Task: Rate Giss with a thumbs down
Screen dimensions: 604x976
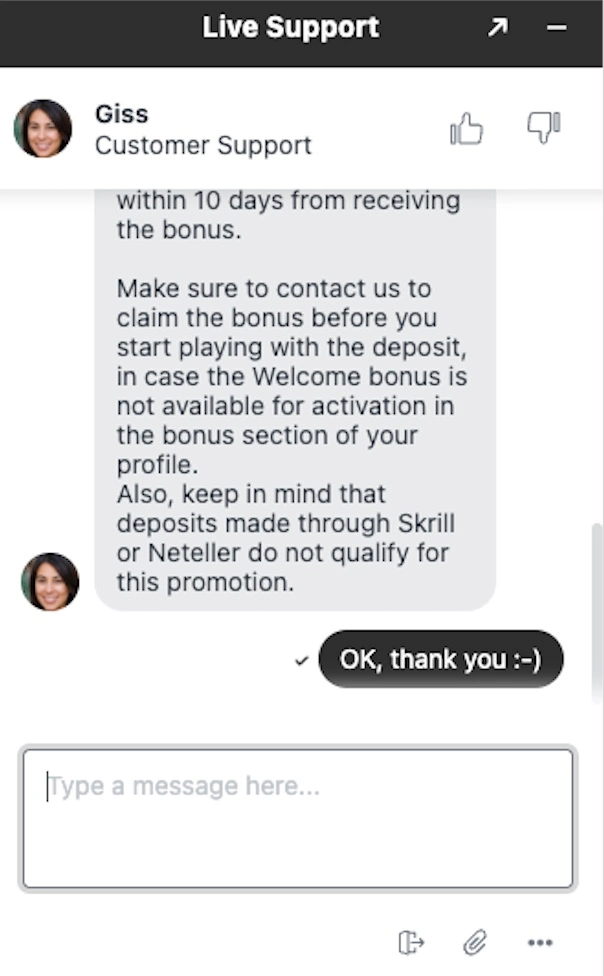Action: point(543,128)
